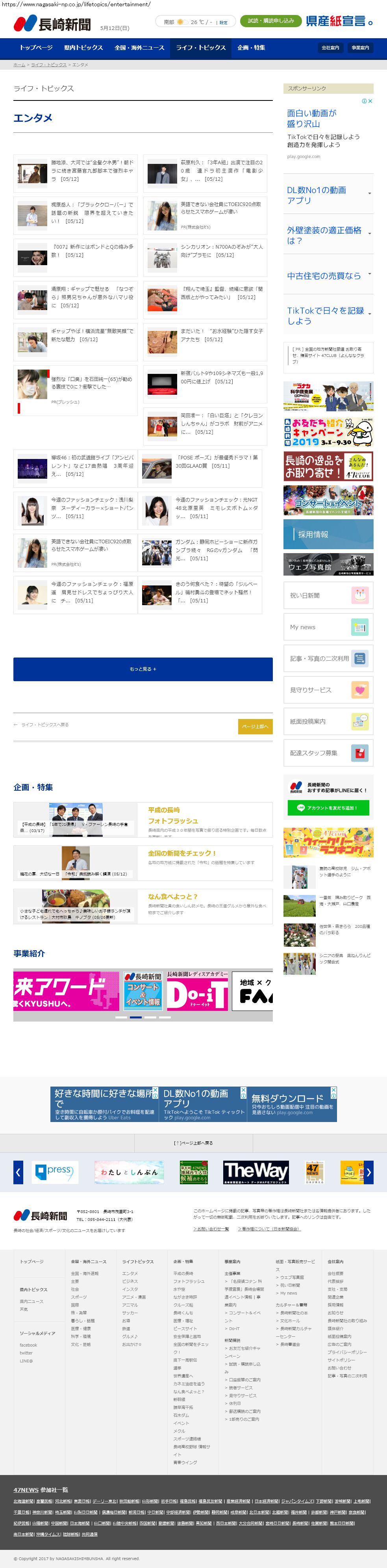Add LINE friend via アカウントを友だち追加 button
Image resolution: width=387 pixels, height=1568 pixels.
(x=328, y=808)
